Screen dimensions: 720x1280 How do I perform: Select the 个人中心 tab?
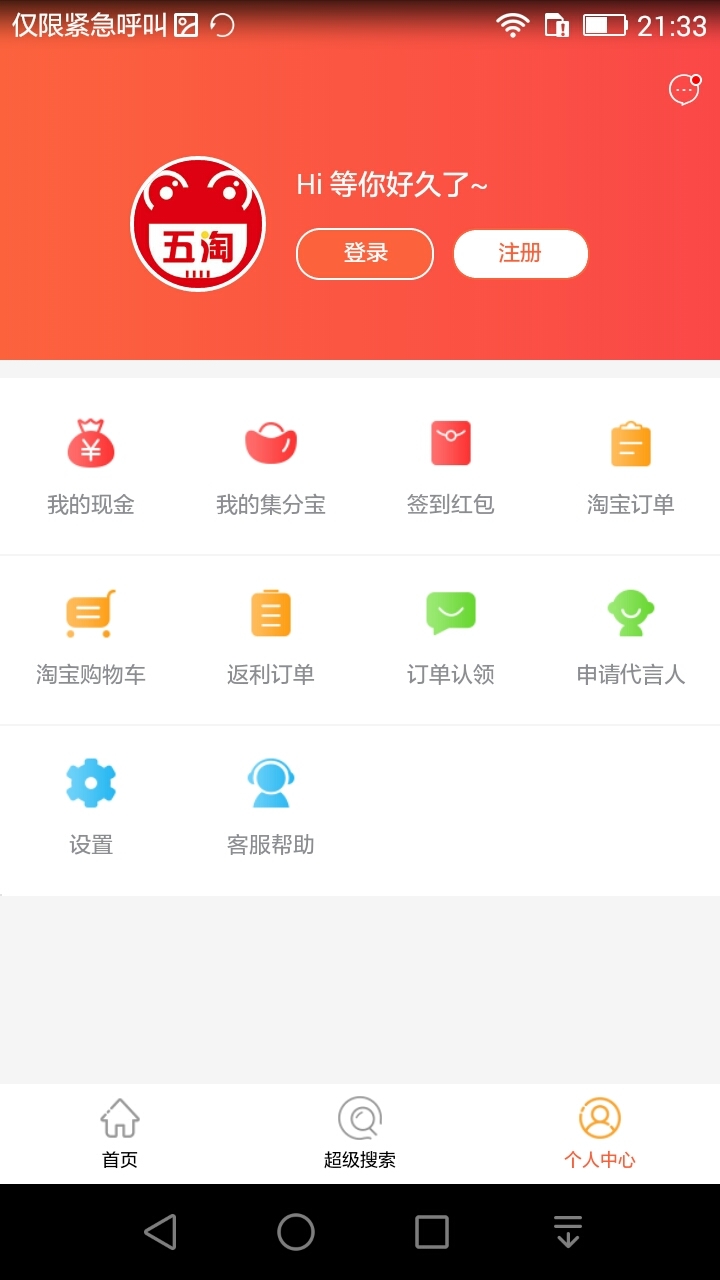pyautogui.click(x=600, y=1134)
